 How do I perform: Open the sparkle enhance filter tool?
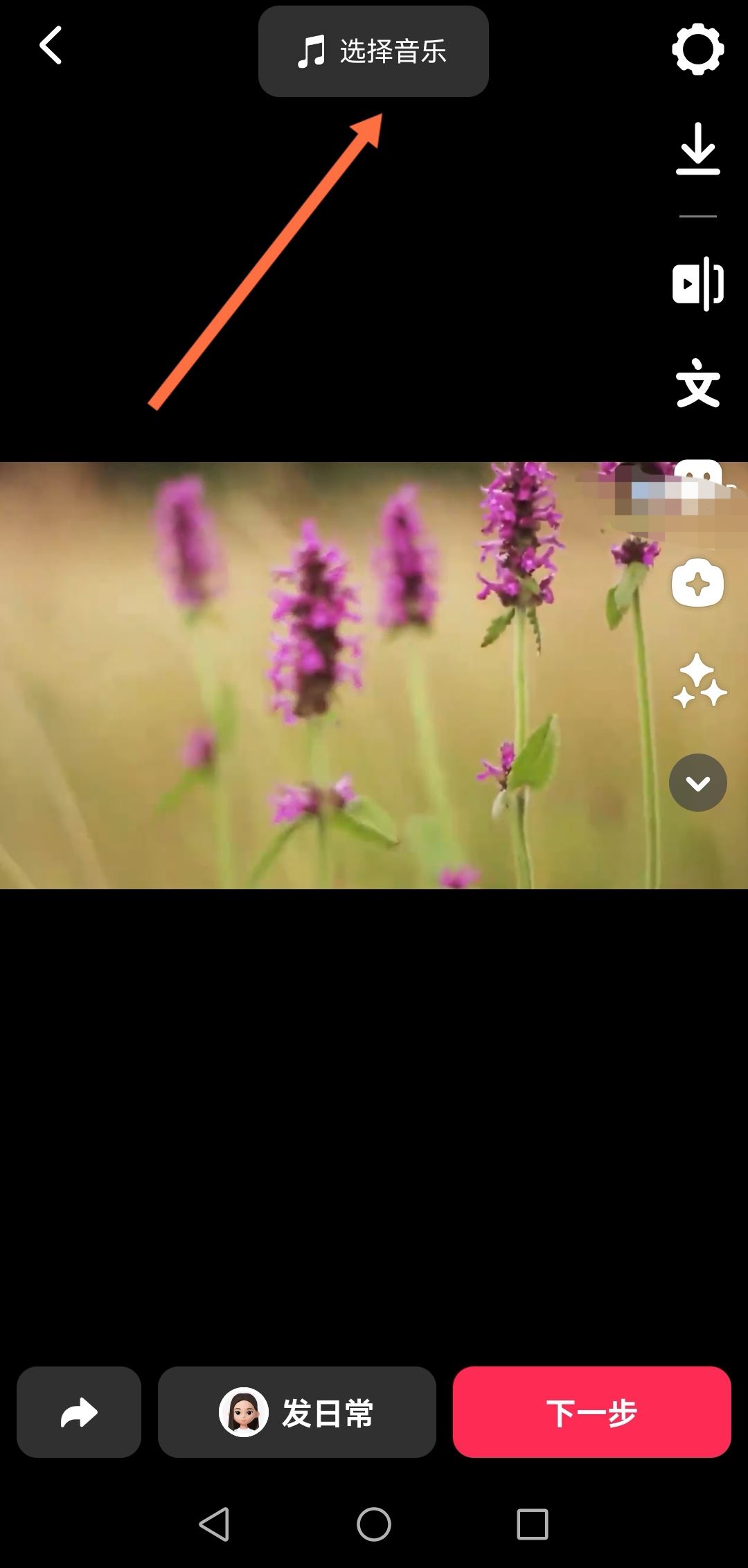pyautogui.click(x=699, y=681)
